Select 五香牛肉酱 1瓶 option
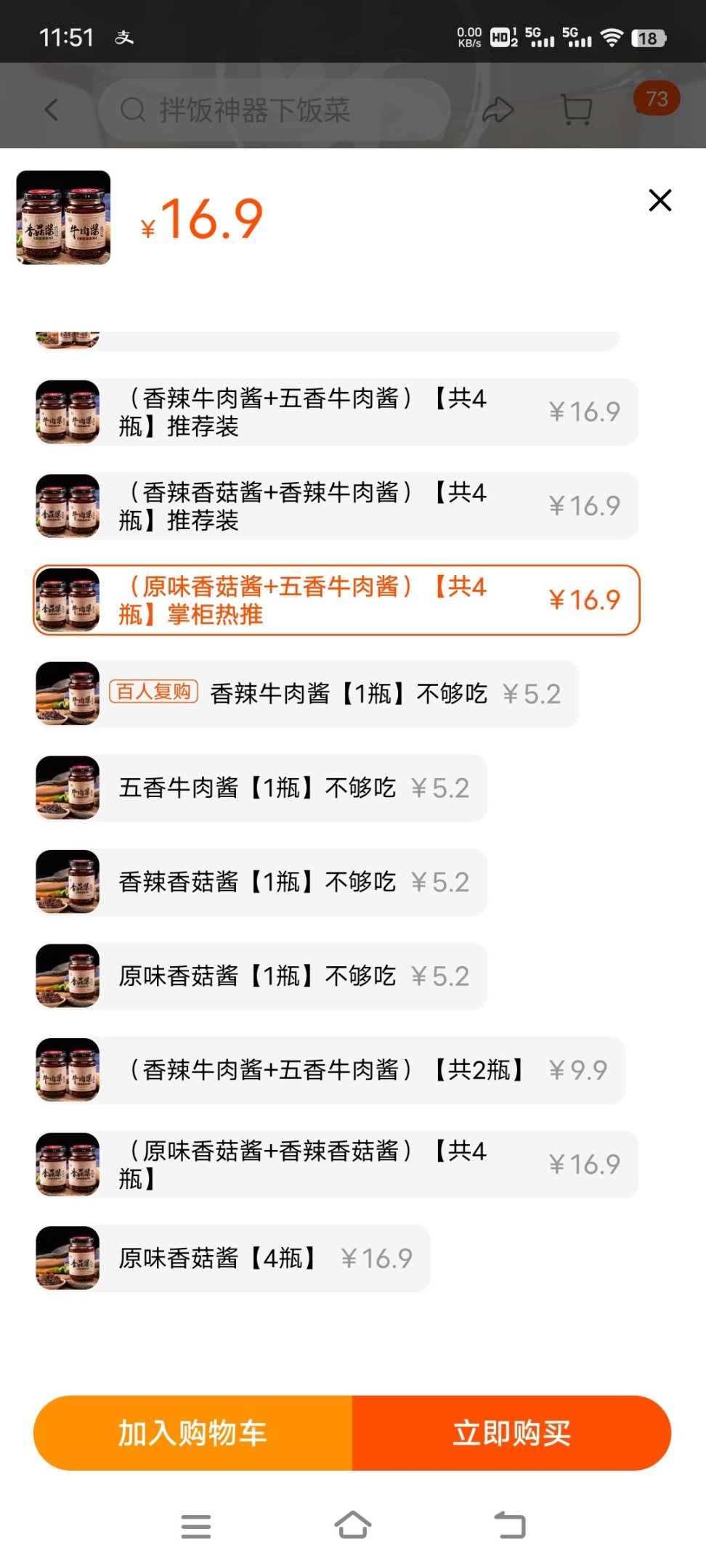The width and height of the screenshot is (706, 1568). (x=261, y=788)
